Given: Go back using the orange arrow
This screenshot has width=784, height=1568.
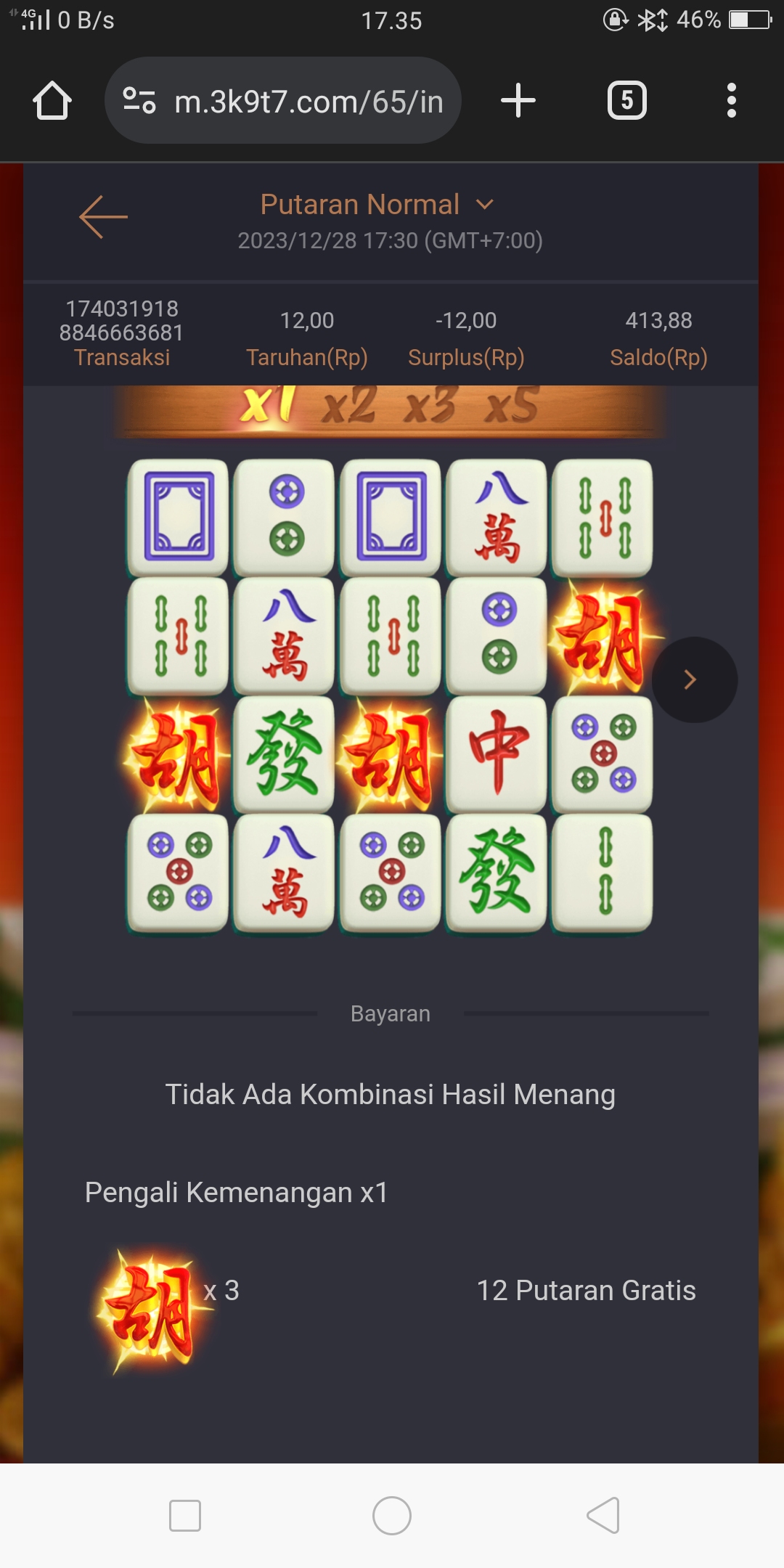Looking at the screenshot, I should pyautogui.click(x=103, y=216).
